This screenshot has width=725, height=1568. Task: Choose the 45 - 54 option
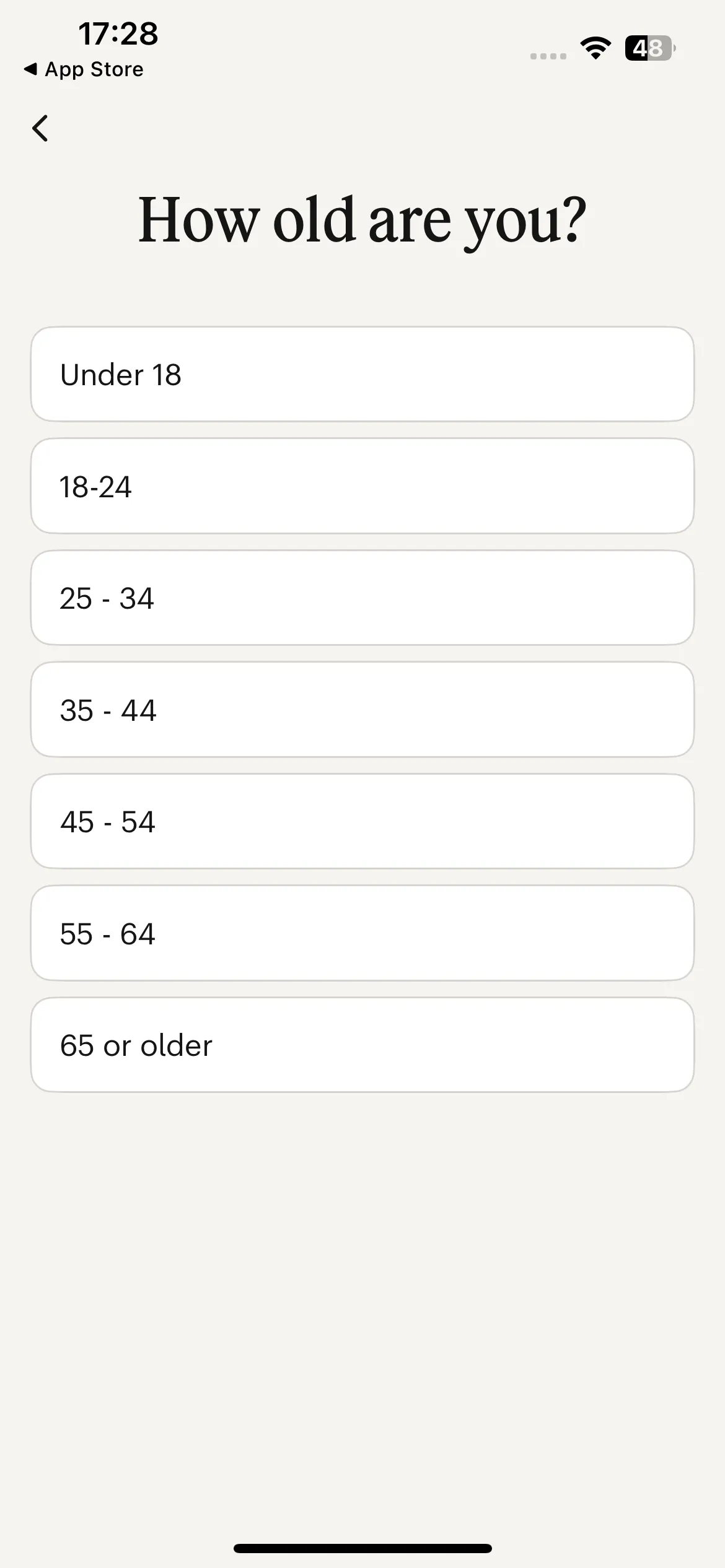[x=362, y=821]
